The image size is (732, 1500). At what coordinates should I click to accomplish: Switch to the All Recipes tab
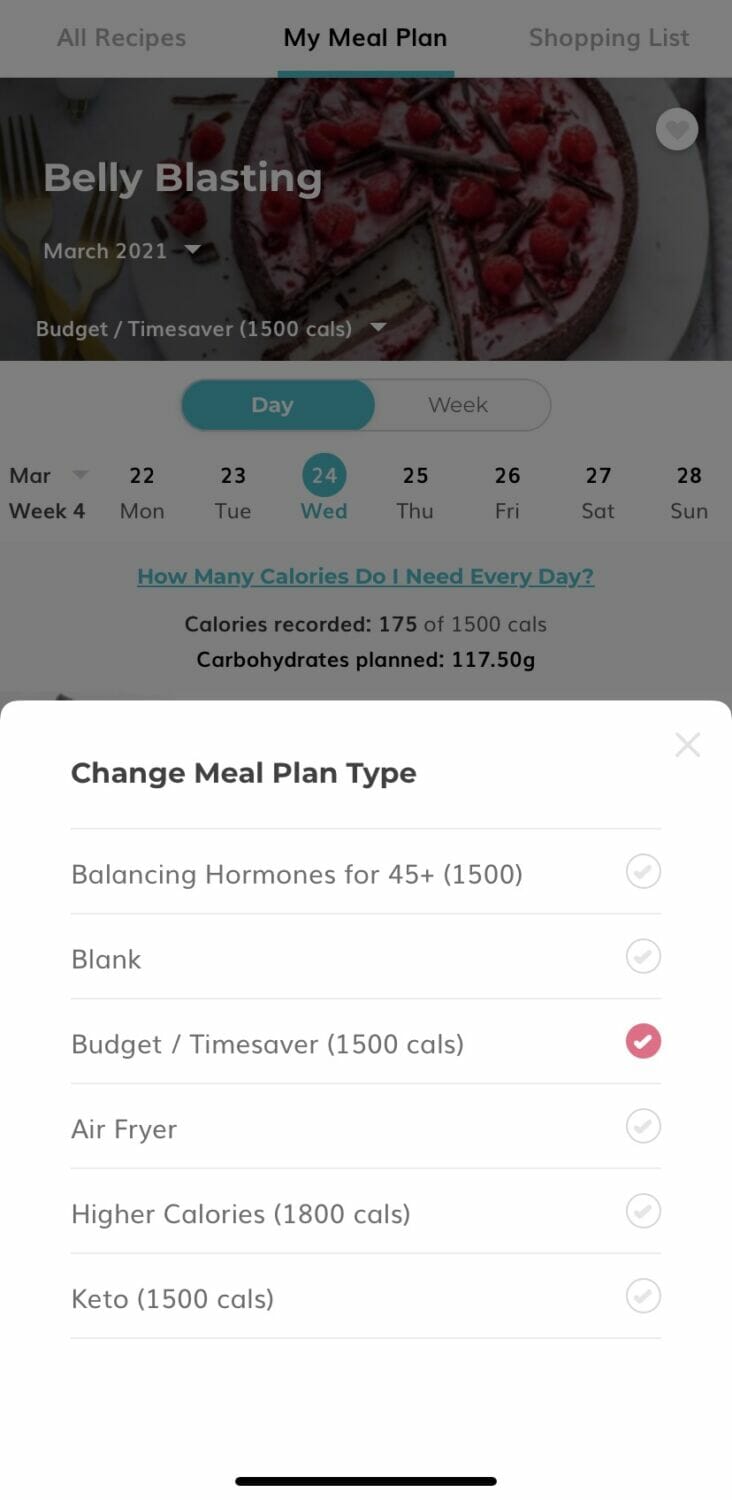click(x=121, y=38)
